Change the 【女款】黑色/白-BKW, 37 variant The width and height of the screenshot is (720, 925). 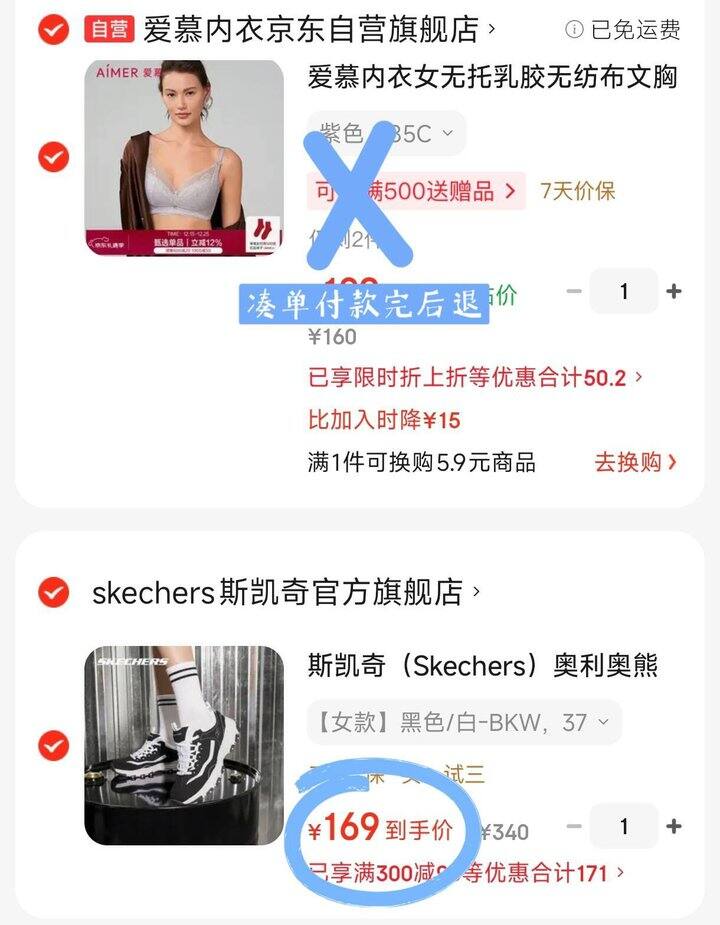tap(464, 722)
